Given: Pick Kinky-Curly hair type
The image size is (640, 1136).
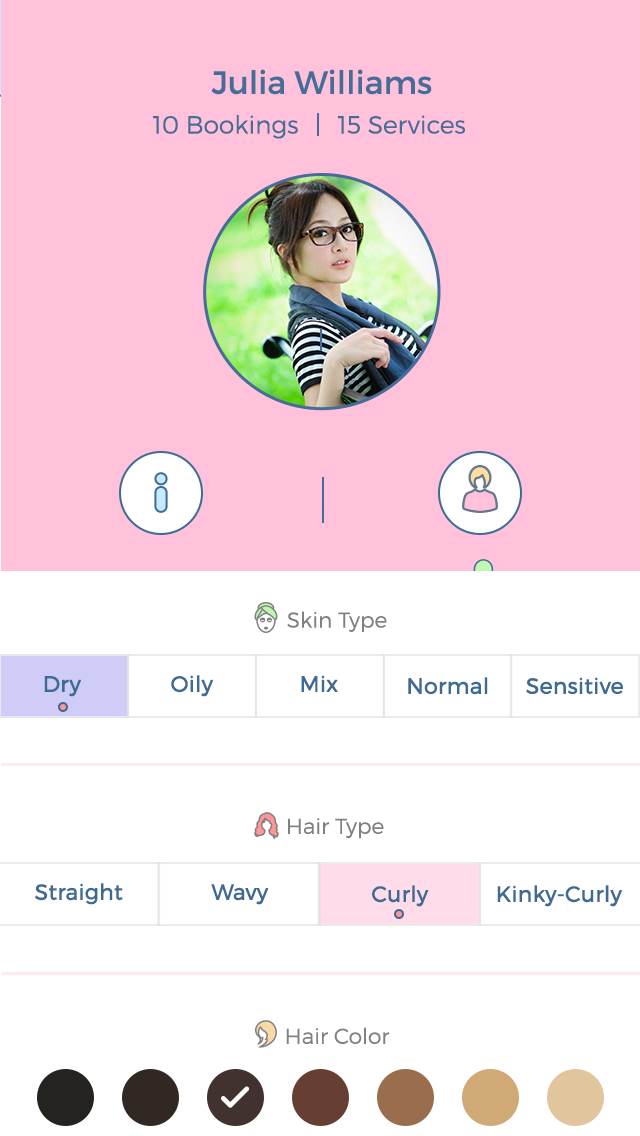Looking at the screenshot, I should click(x=559, y=894).
